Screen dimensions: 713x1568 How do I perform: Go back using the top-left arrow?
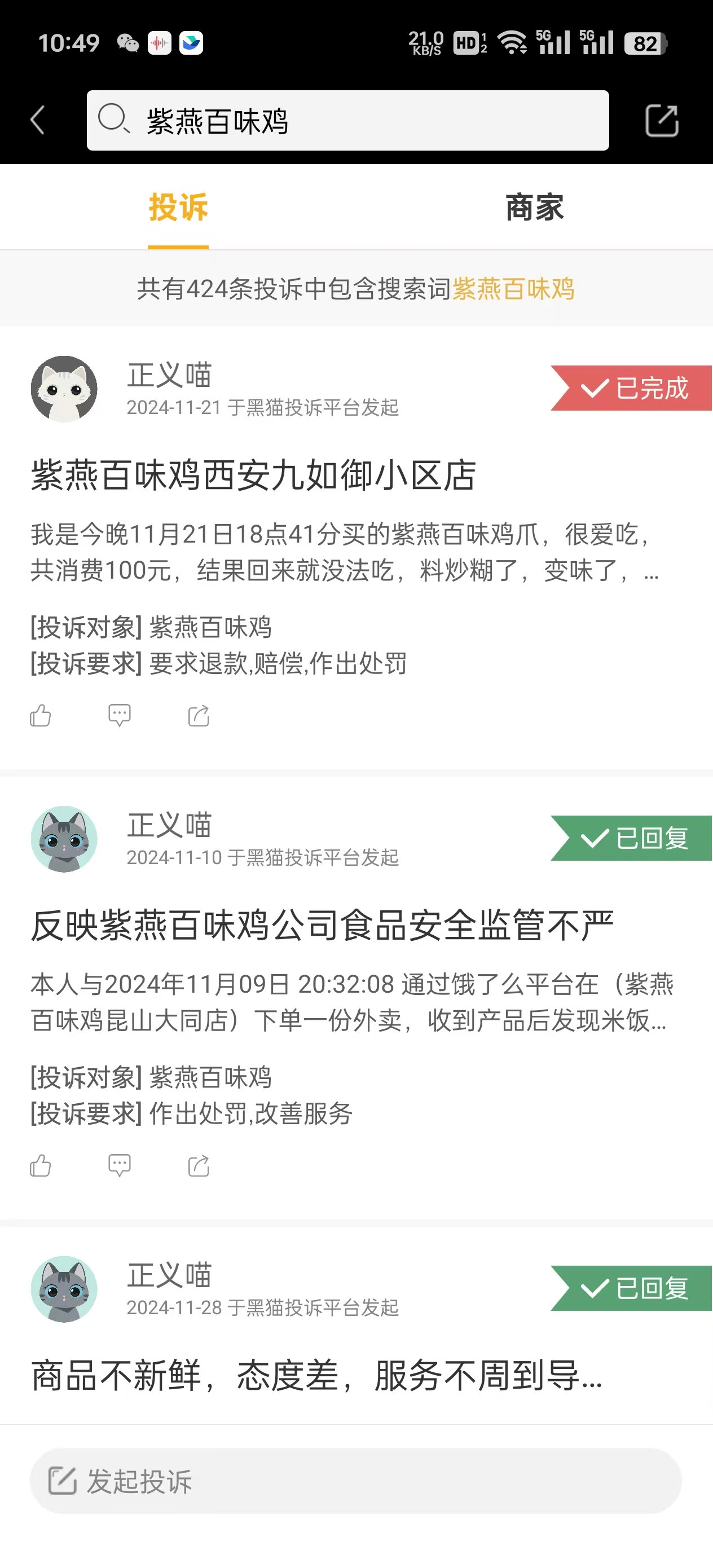38,120
